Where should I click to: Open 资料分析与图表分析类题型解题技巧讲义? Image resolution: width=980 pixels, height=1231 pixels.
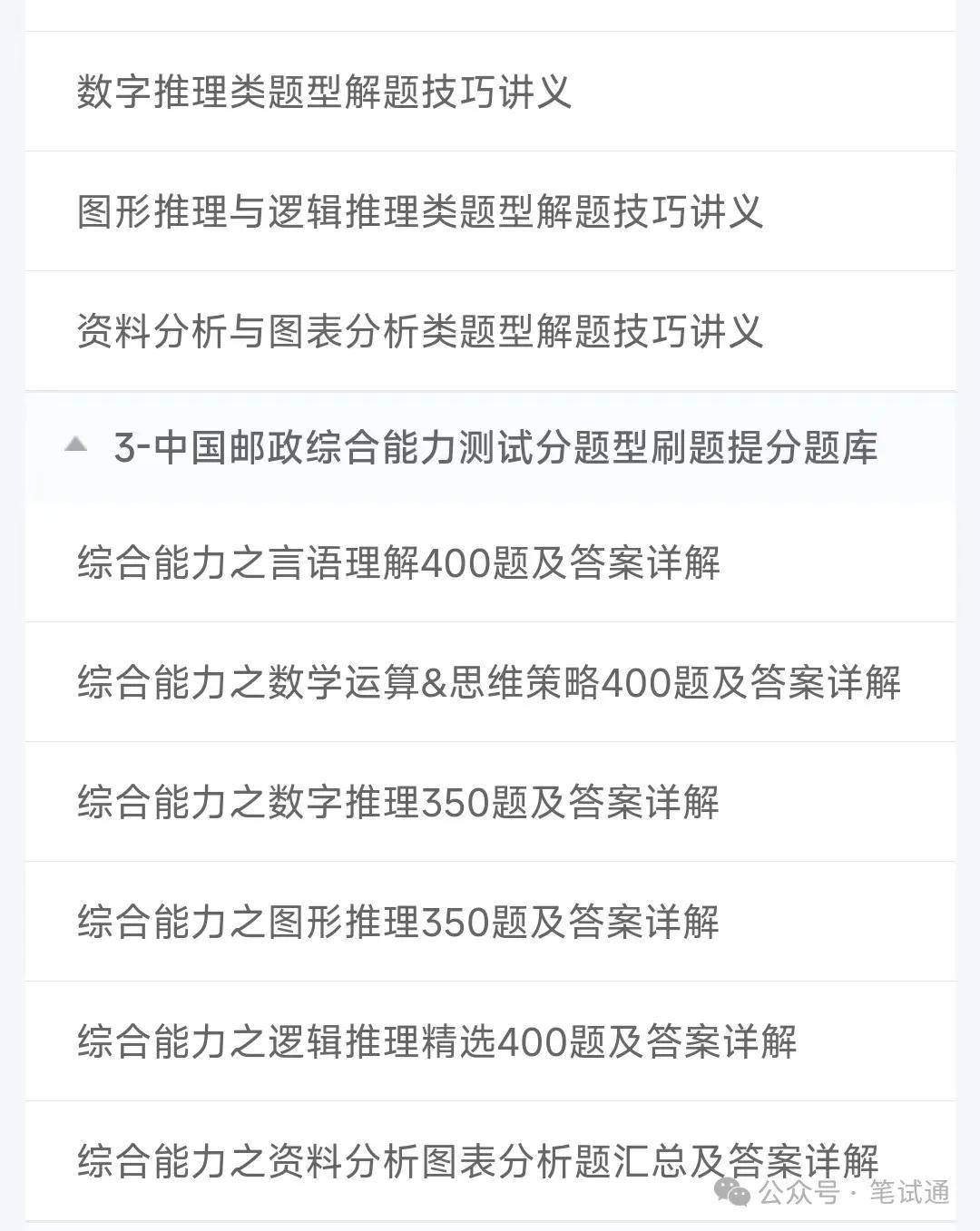click(x=419, y=331)
